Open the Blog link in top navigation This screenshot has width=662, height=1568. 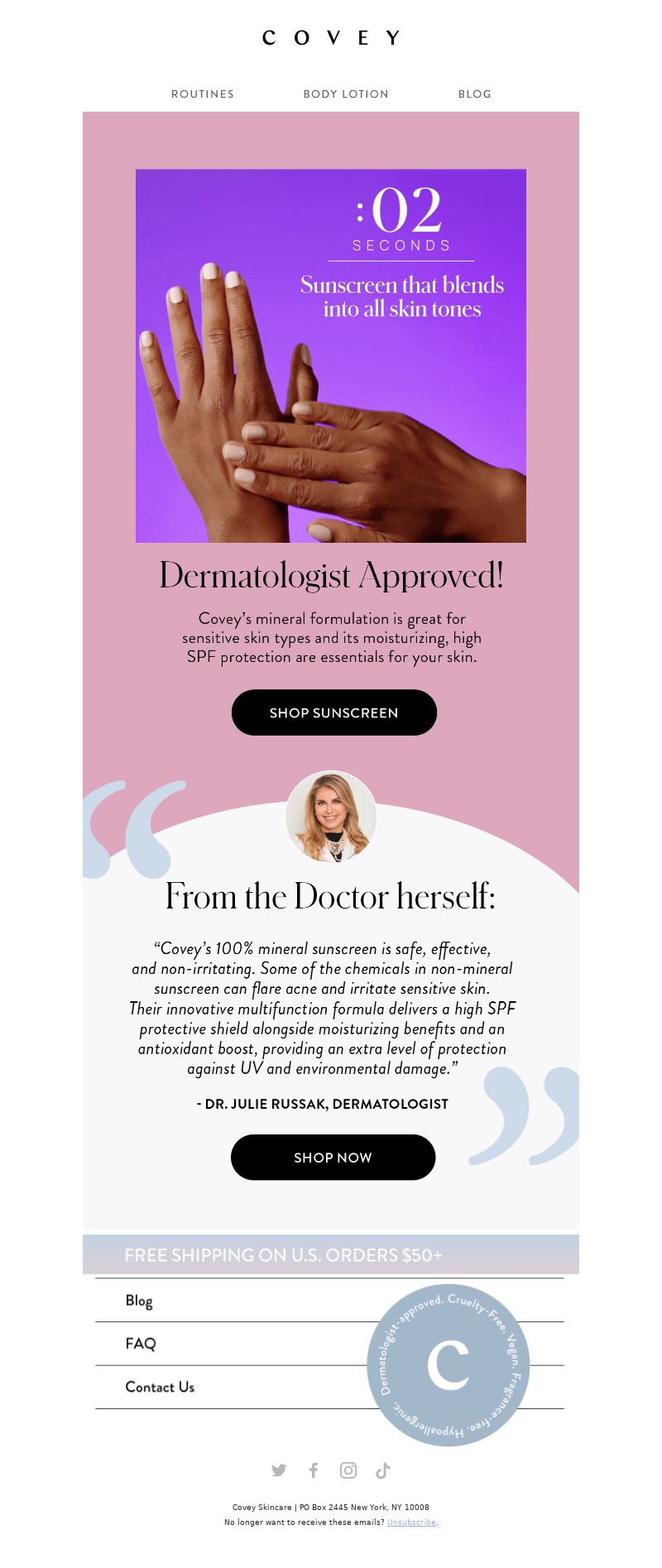pos(475,94)
